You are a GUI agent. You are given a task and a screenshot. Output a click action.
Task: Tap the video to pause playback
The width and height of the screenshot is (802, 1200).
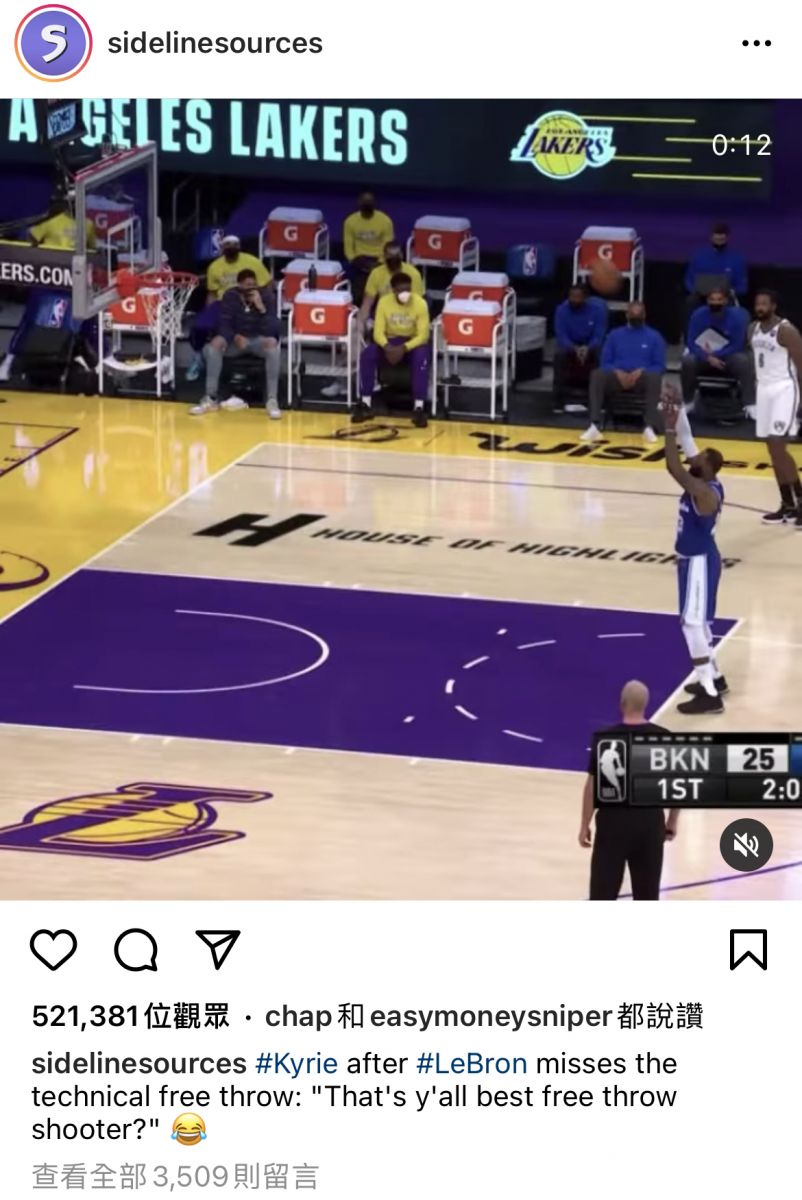400,500
